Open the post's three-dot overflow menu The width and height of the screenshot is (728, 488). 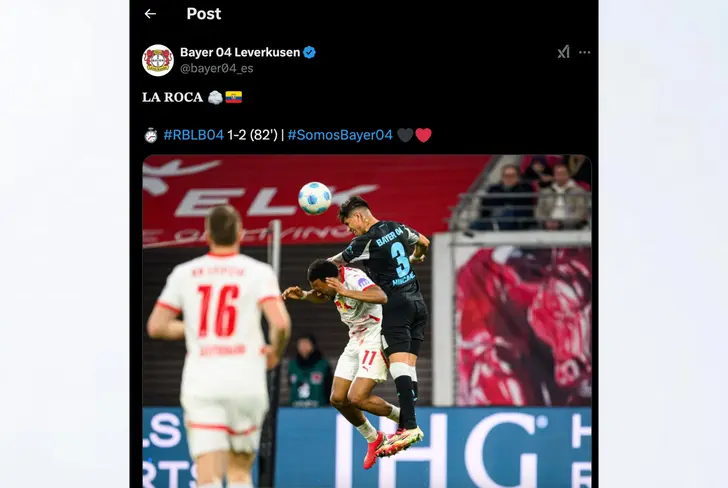(585, 52)
